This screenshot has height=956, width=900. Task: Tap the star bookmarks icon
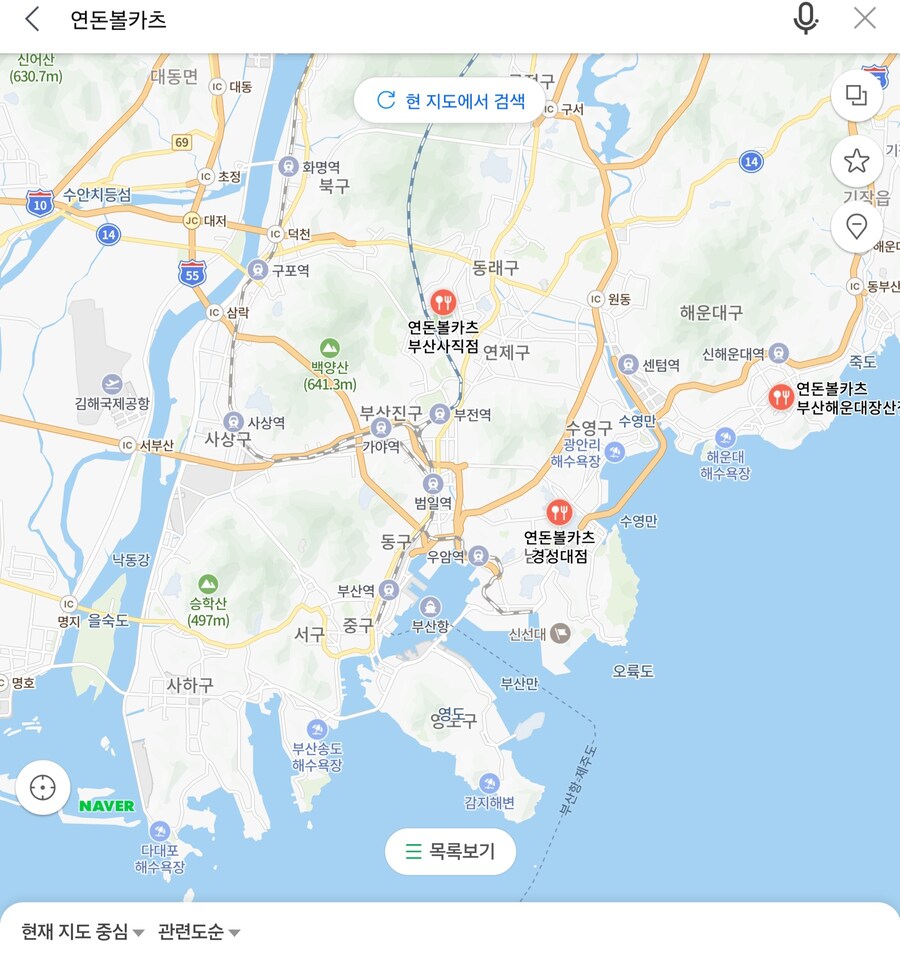click(855, 160)
